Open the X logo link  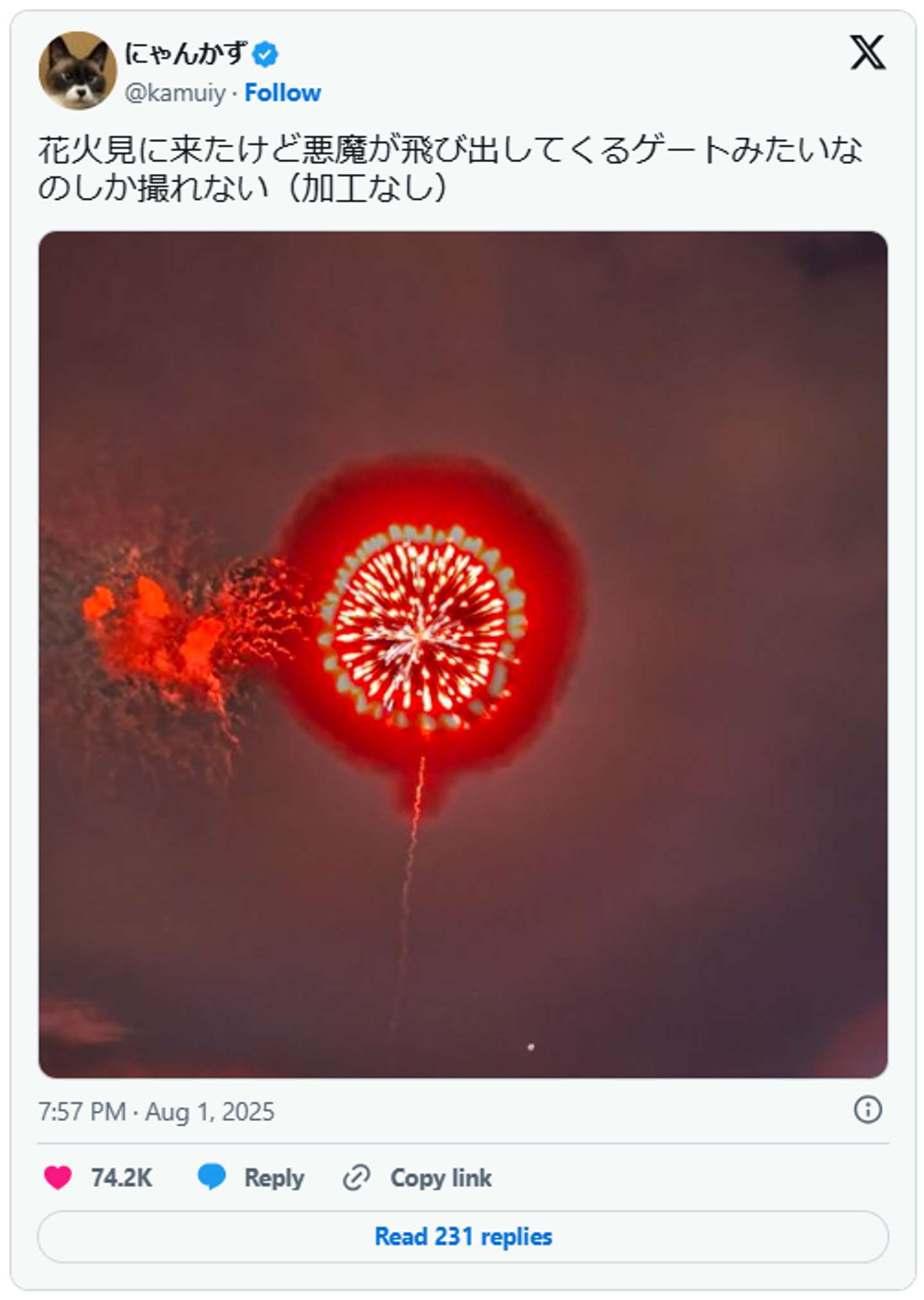coord(868,53)
